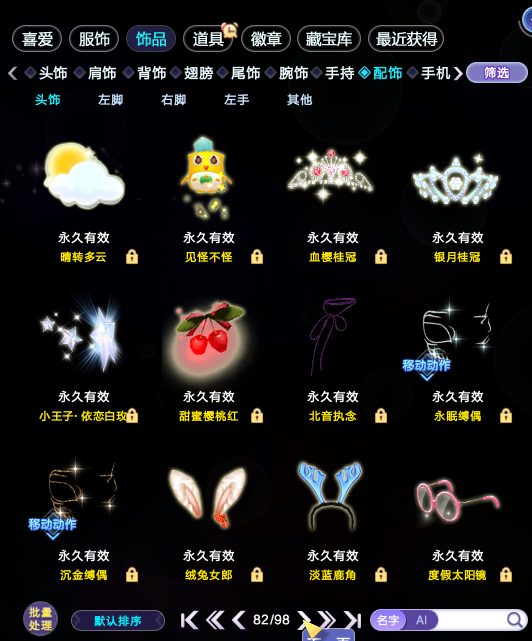Choose the 血樱桂冠 crown item
Viewport: 532px width, 641px height.
coord(332,200)
